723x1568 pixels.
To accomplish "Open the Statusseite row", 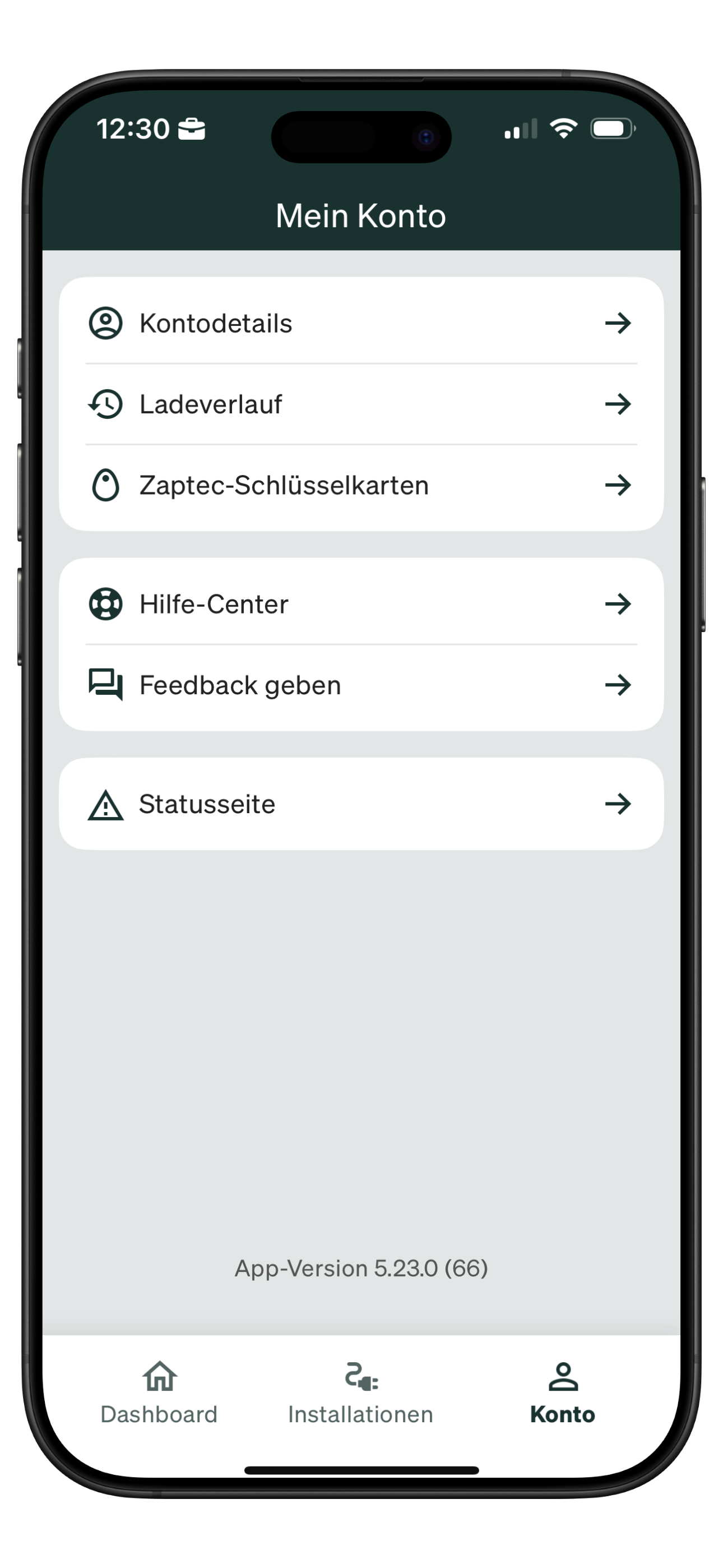I will click(360, 804).
